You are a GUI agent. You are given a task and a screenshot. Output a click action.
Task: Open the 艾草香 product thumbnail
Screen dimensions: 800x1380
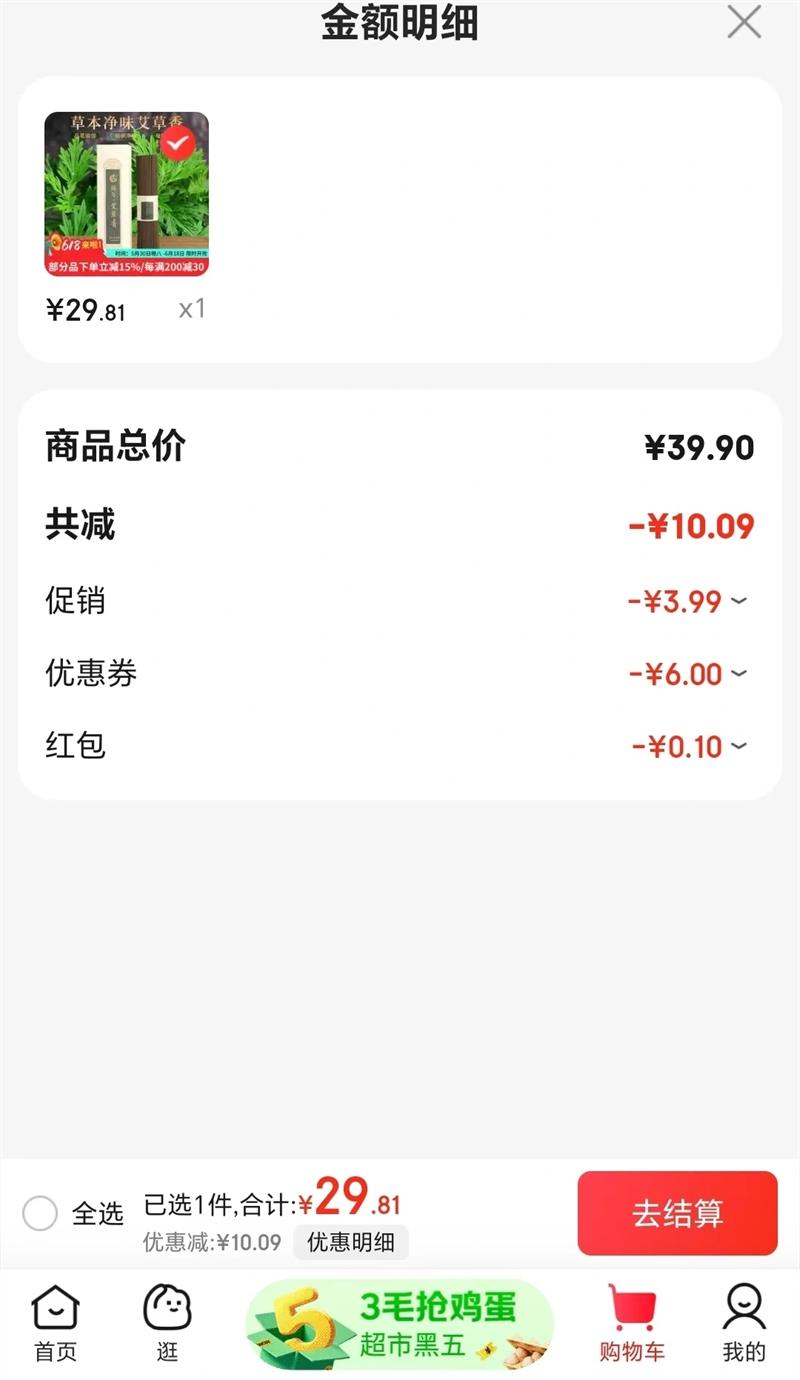click(126, 193)
